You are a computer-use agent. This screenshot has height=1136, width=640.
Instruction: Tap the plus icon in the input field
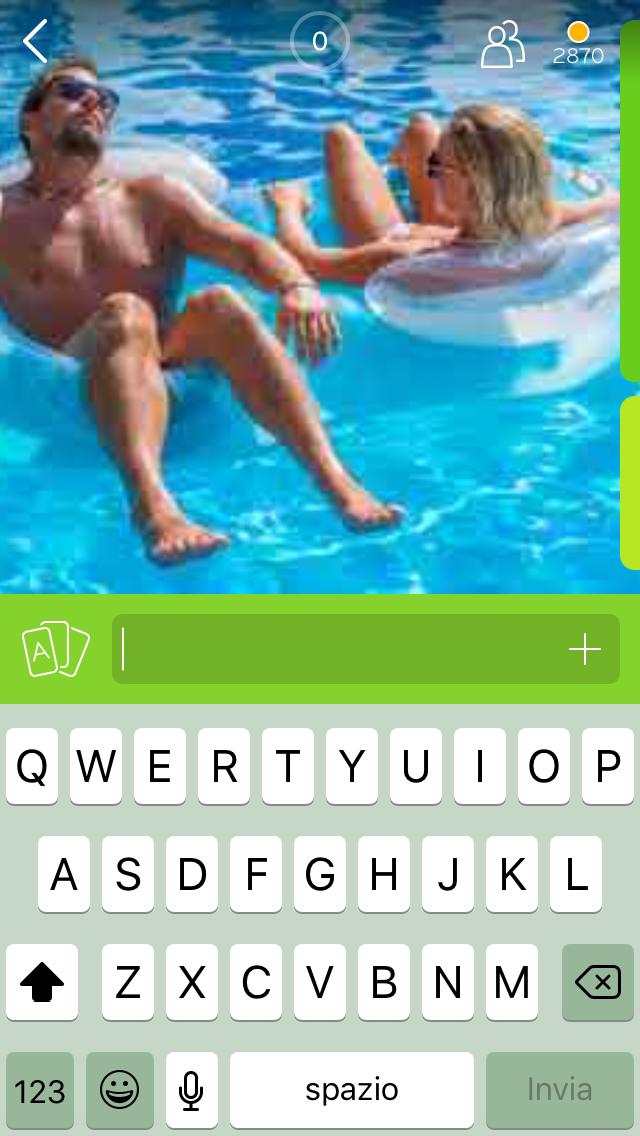[584, 650]
